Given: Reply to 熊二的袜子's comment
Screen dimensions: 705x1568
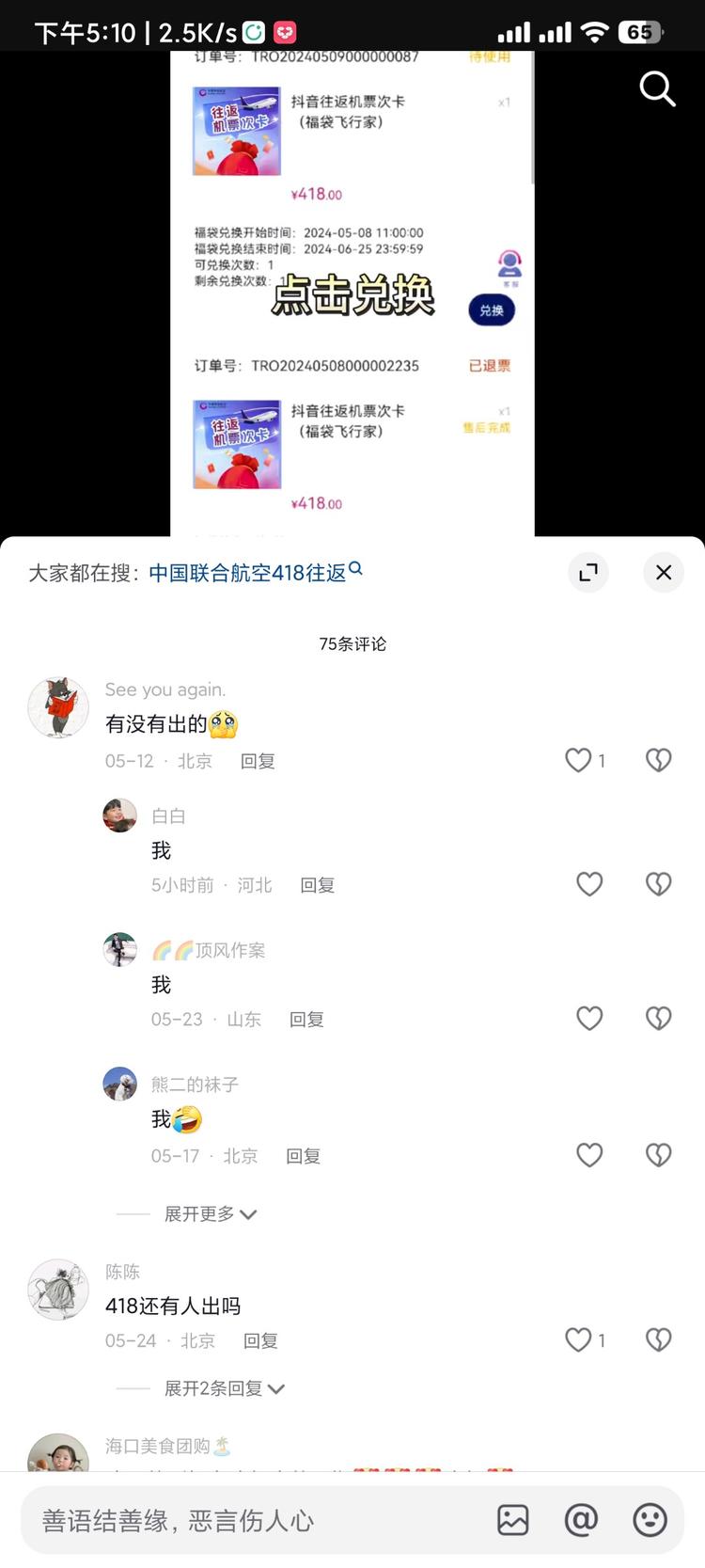Looking at the screenshot, I should (x=303, y=1155).
